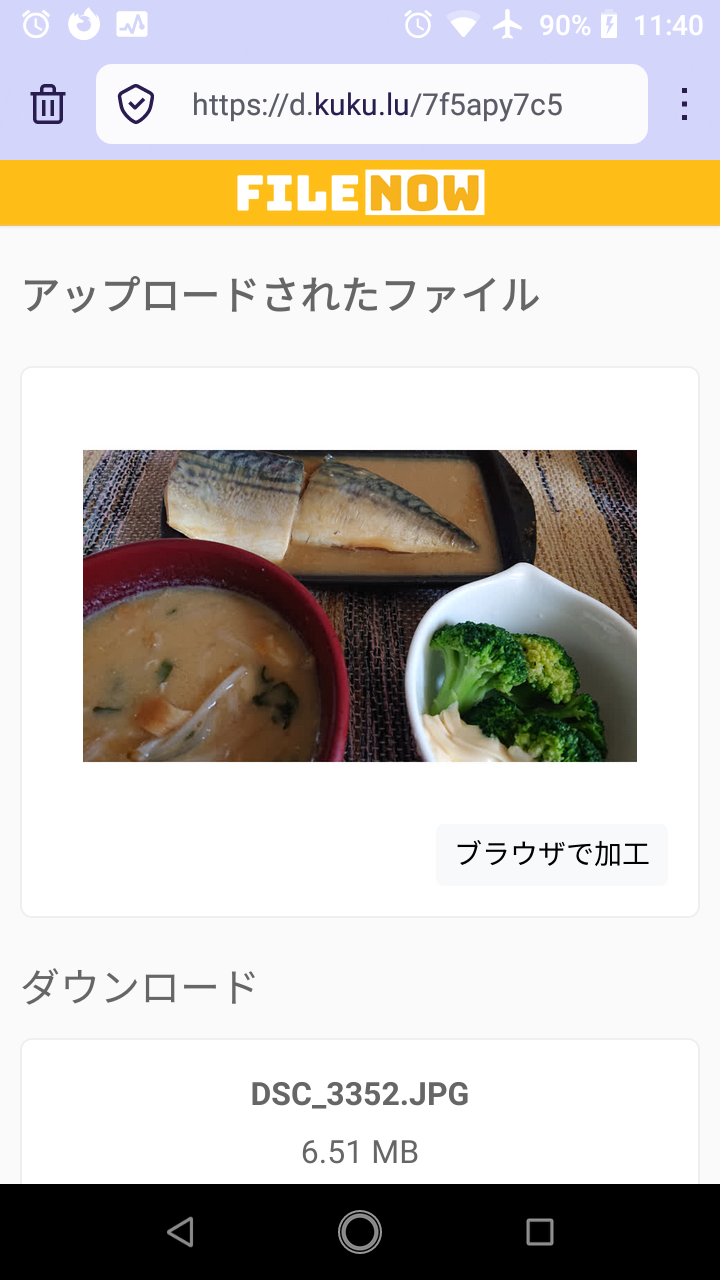The width and height of the screenshot is (720, 1280).
Task: Tap the URL address bar
Action: tap(378, 104)
